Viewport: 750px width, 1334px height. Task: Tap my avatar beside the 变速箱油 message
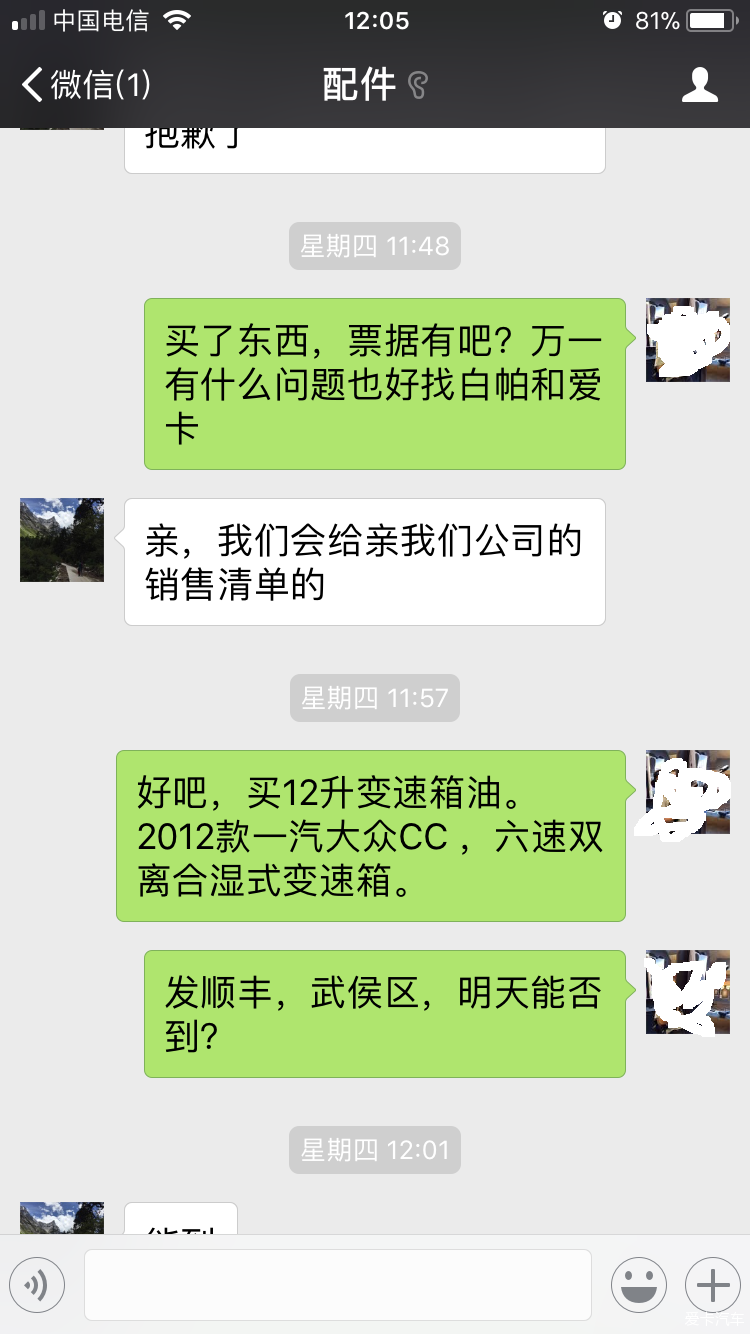click(x=687, y=792)
